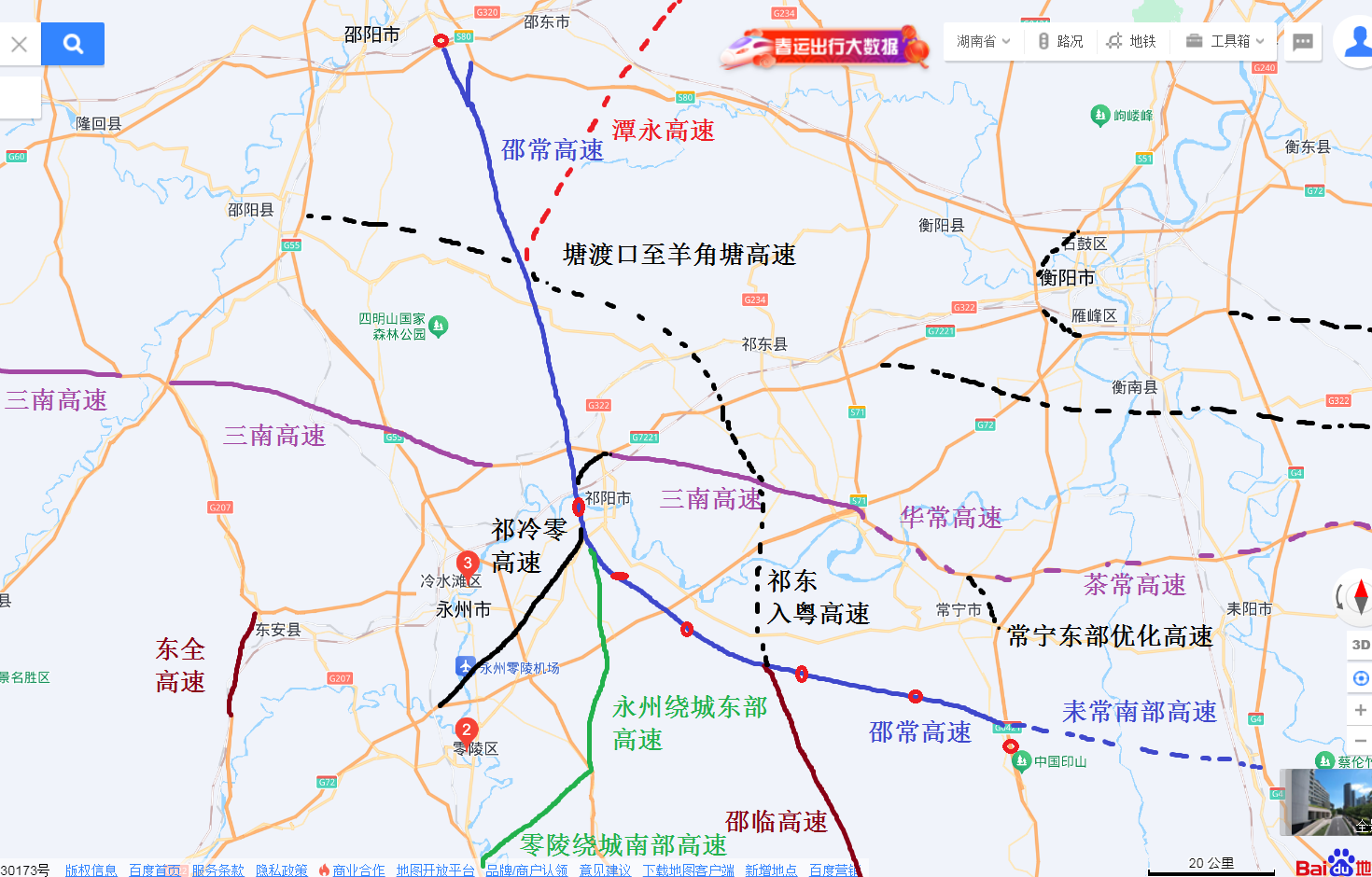Expand the 工具箱 toolbox menu
The height and width of the screenshot is (877, 1372).
[1225, 41]
